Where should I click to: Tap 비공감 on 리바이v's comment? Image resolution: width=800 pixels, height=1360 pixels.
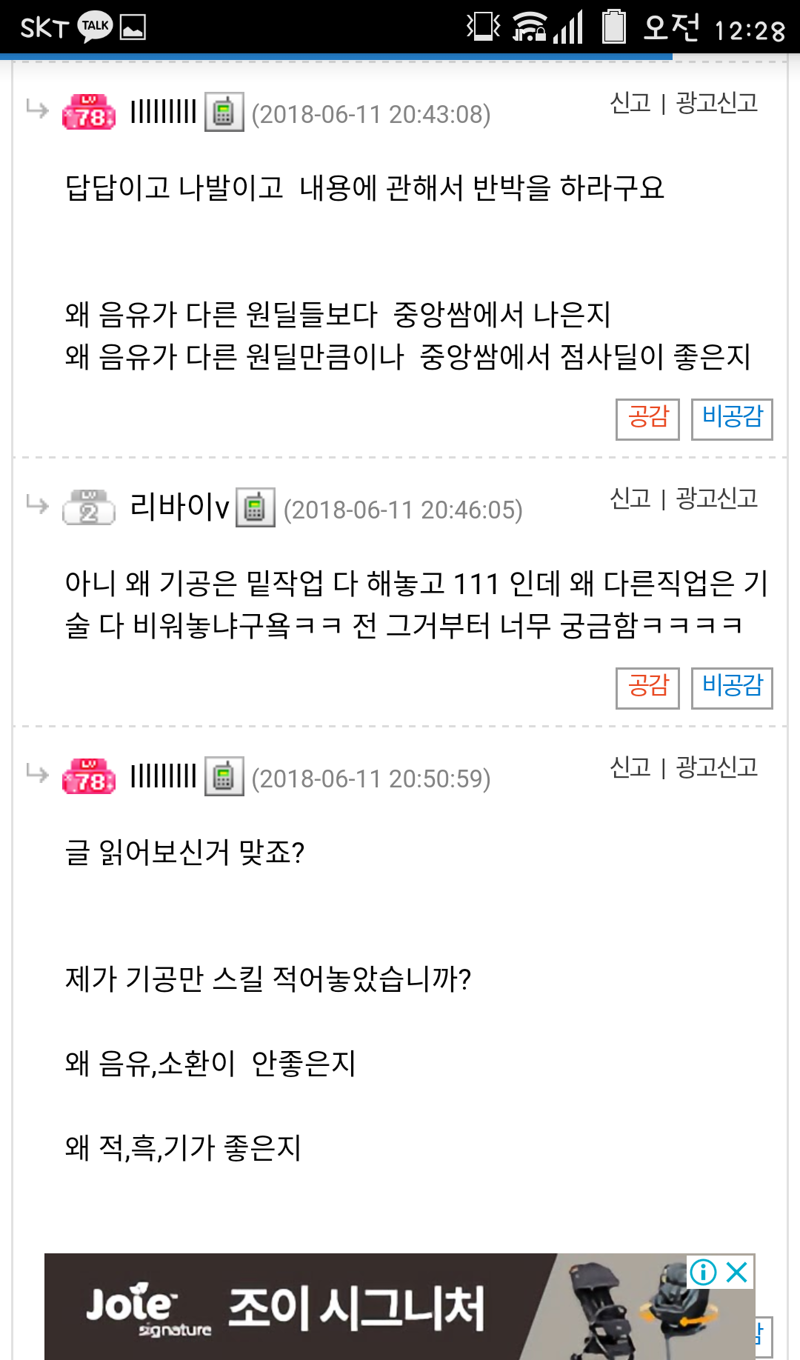tap(732, 687)
